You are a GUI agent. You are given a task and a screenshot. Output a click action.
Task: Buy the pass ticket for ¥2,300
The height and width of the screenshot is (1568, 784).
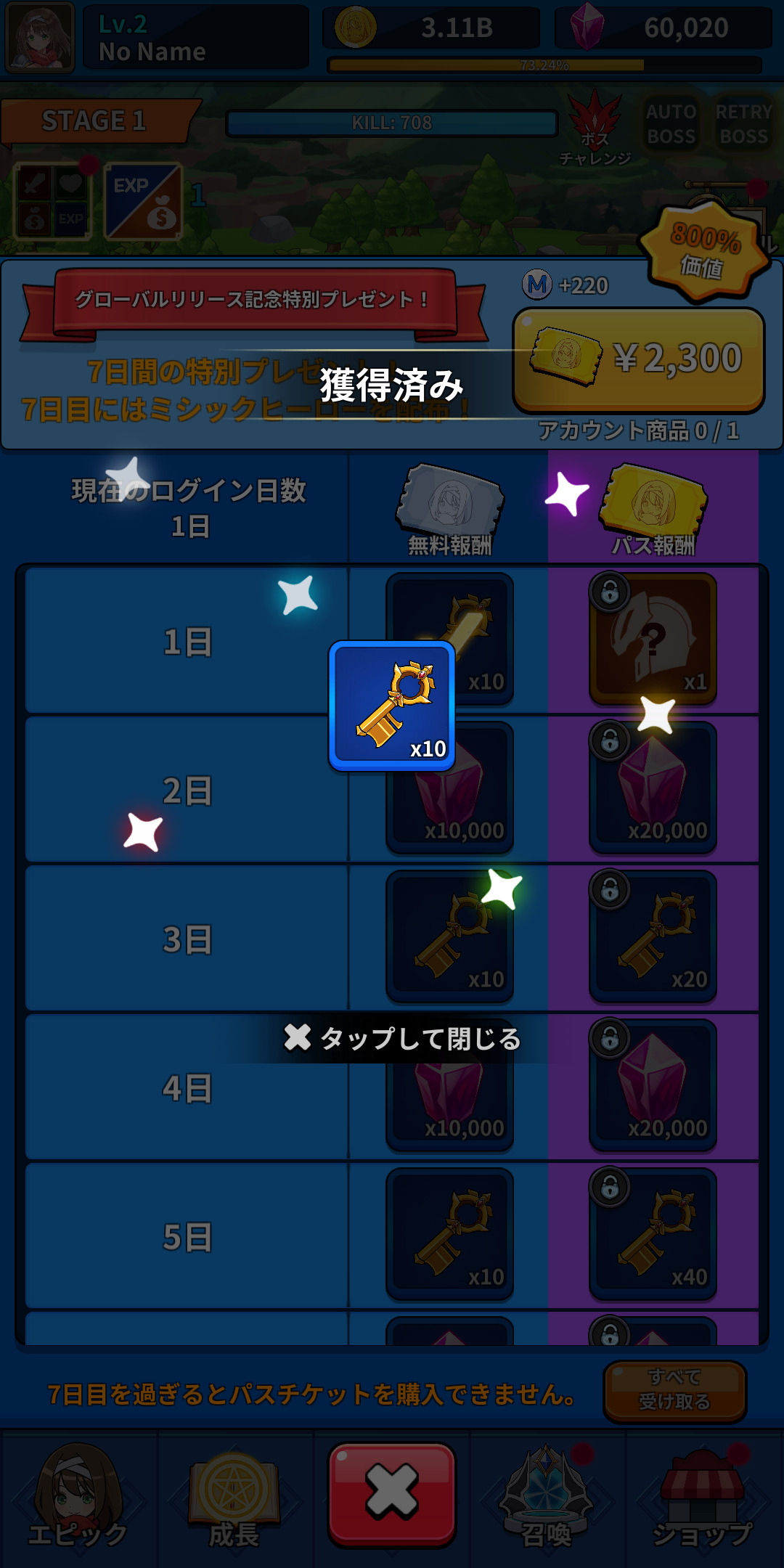(x=639, y=360)
